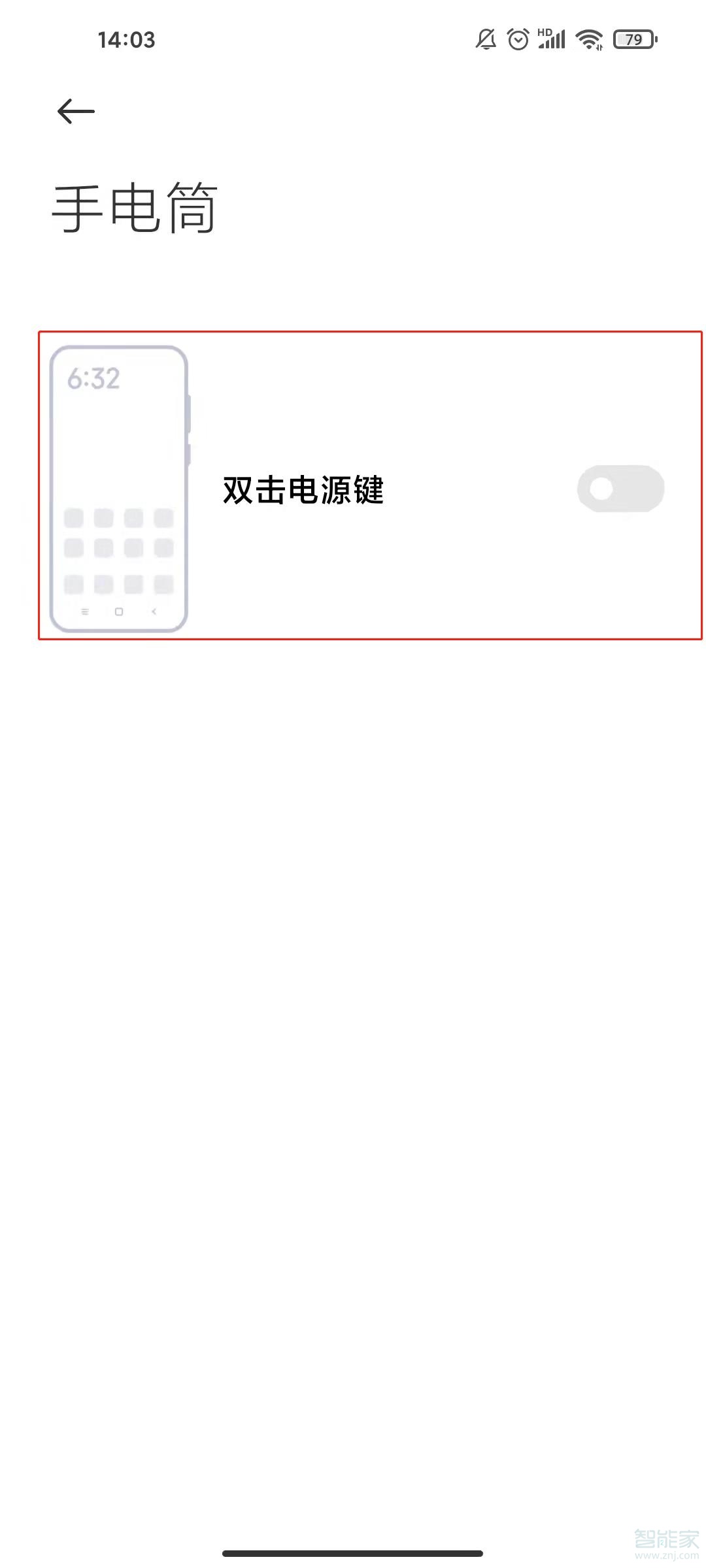Viewport: 706px width, 1568px height.
Task: Click the Wi-Fi status icon
Action: (587, 41)
